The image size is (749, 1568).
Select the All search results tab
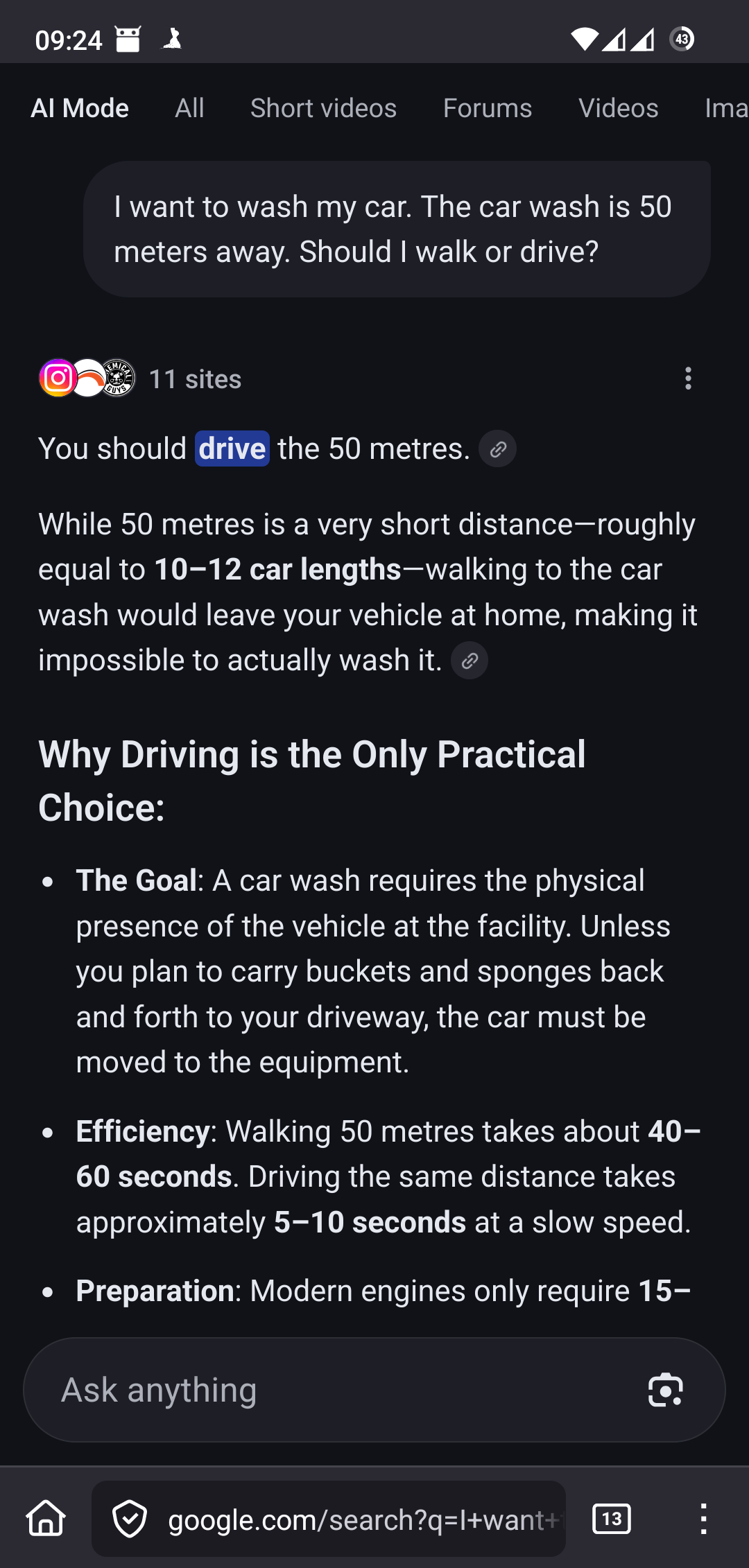coord(188,107)
